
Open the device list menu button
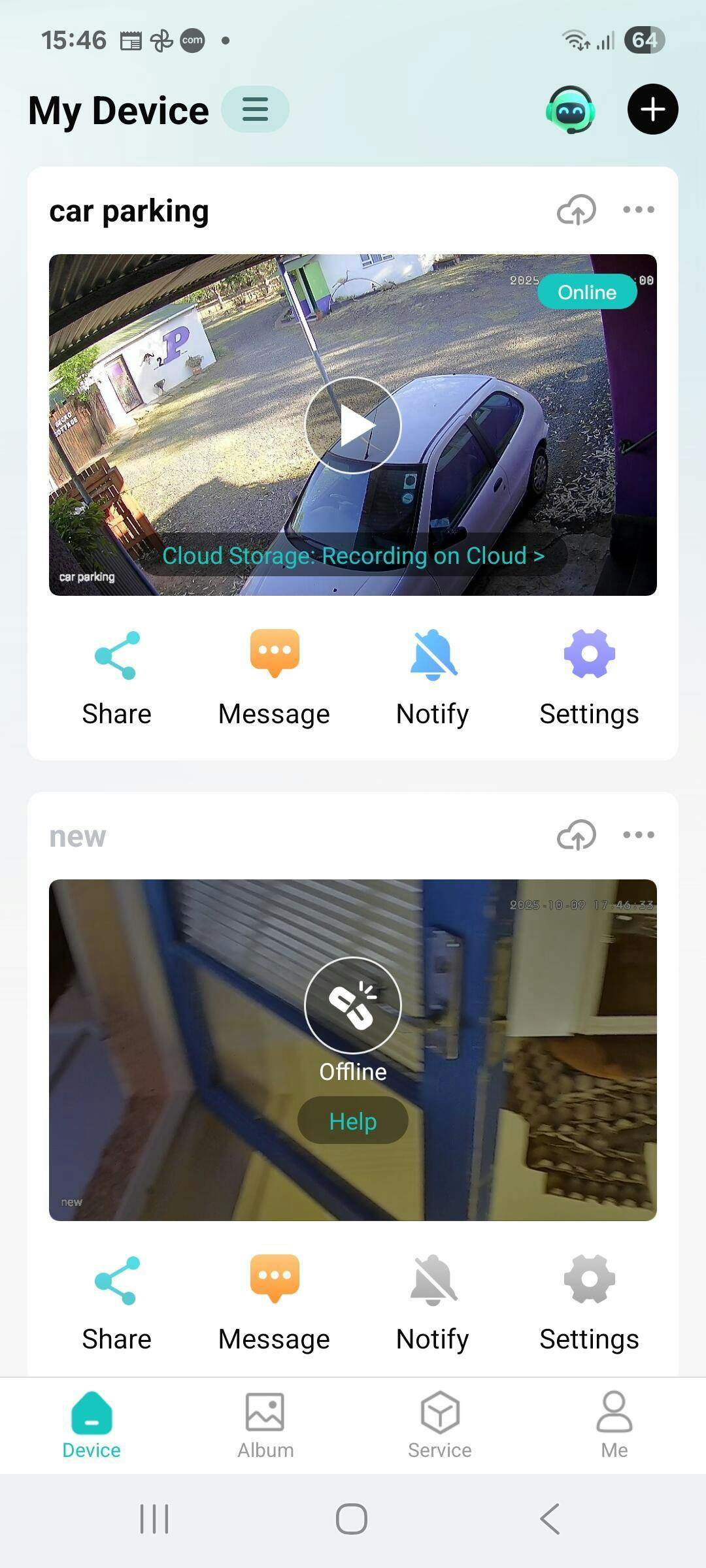tap(255, 109)
